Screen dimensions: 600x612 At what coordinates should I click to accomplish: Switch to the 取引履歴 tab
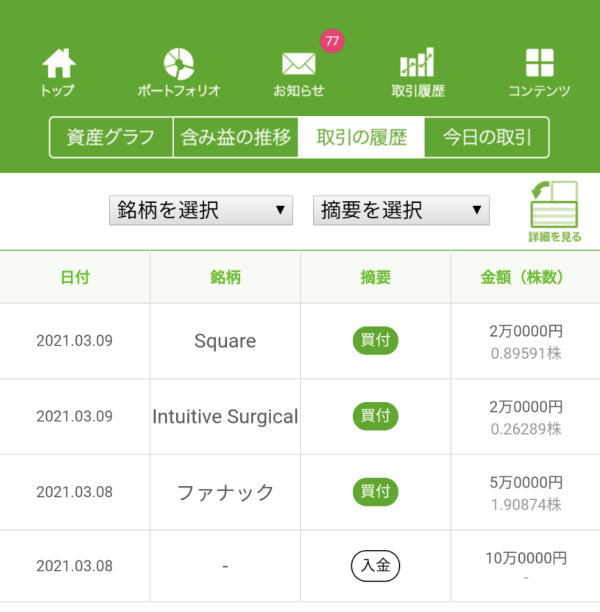(x=418, y=73)
